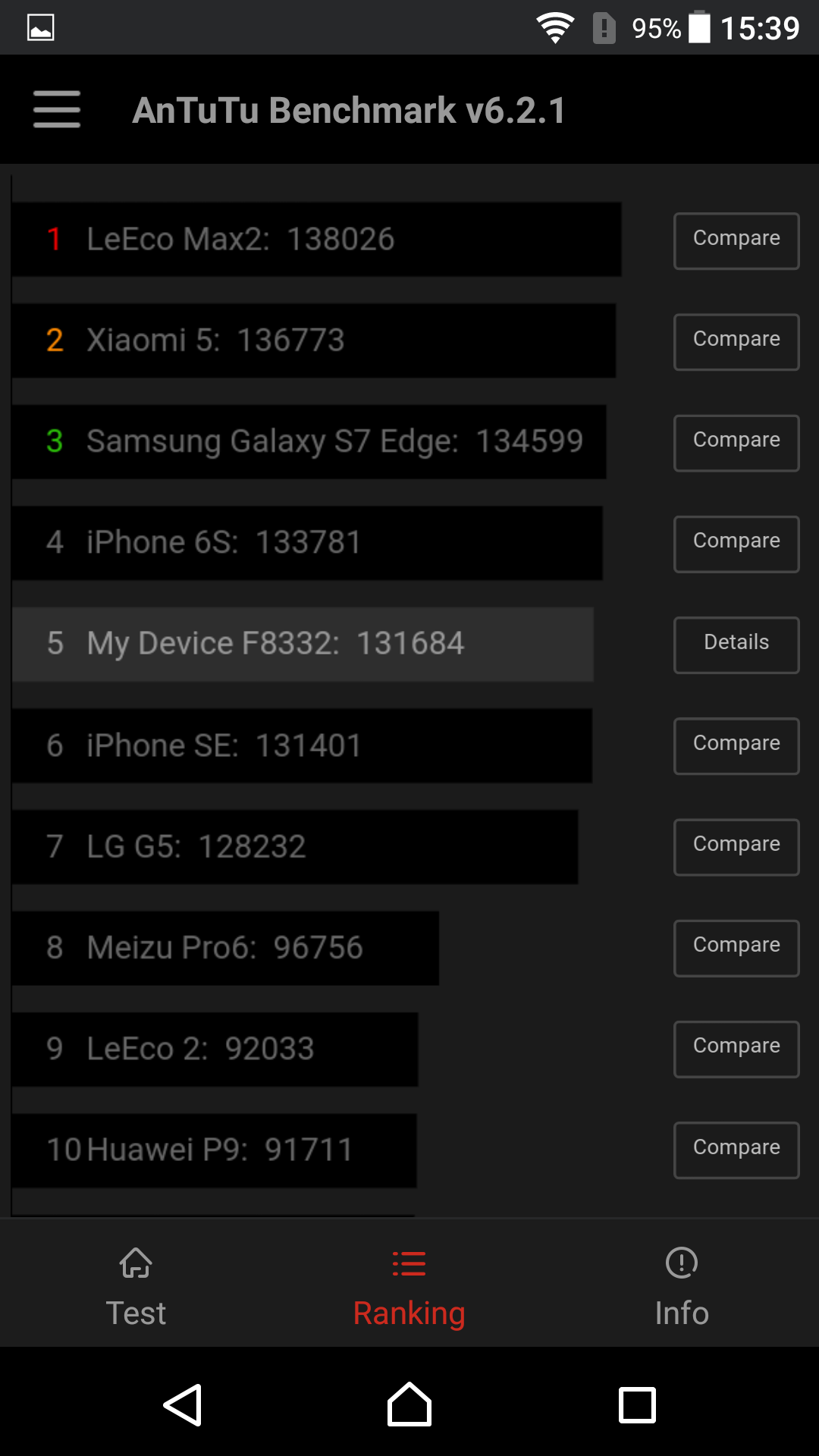
Task: Compare with Meizu Pro6
Action: (x=736, y=948)
